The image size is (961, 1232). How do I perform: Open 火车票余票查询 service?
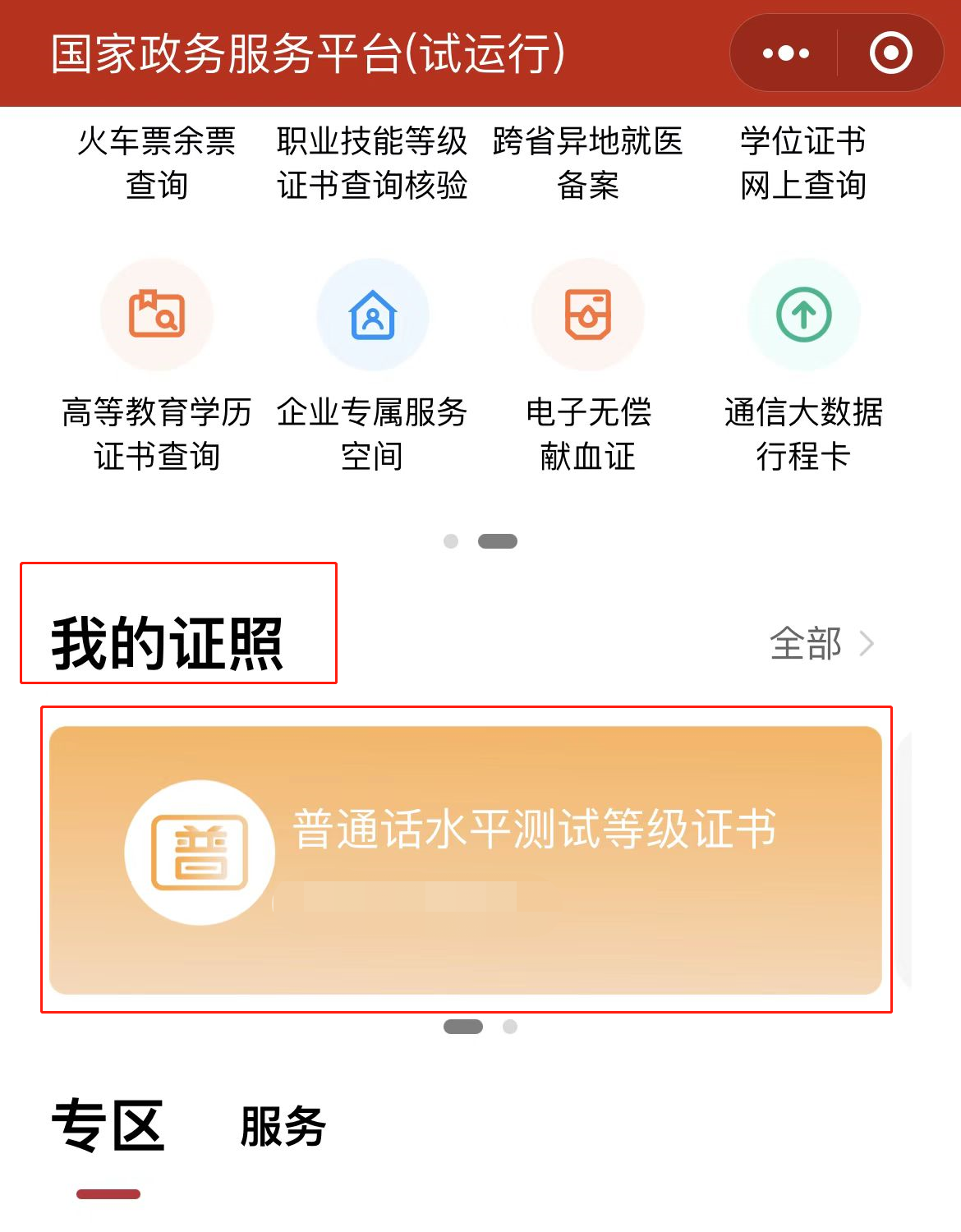pos(157,163)
